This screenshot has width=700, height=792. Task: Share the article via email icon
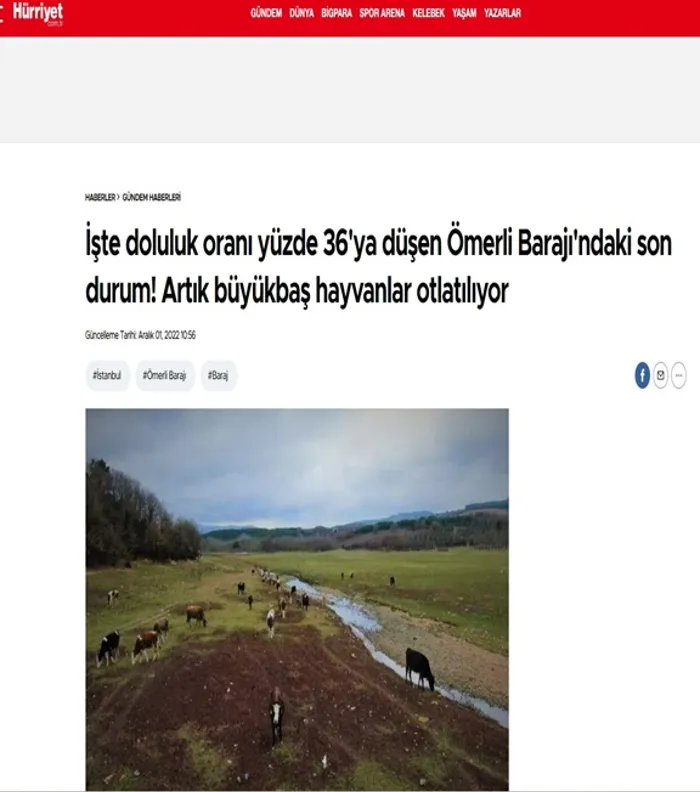661,376
